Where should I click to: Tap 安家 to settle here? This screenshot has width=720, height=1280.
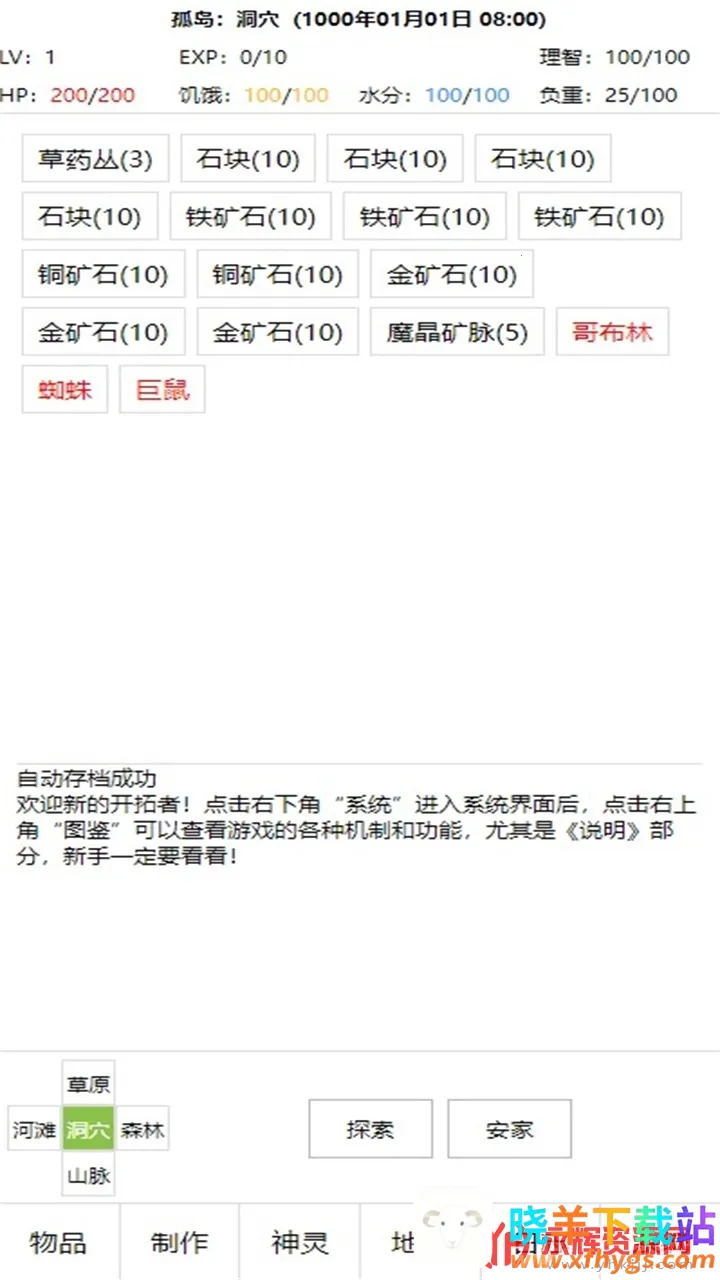click(509, 1129)
